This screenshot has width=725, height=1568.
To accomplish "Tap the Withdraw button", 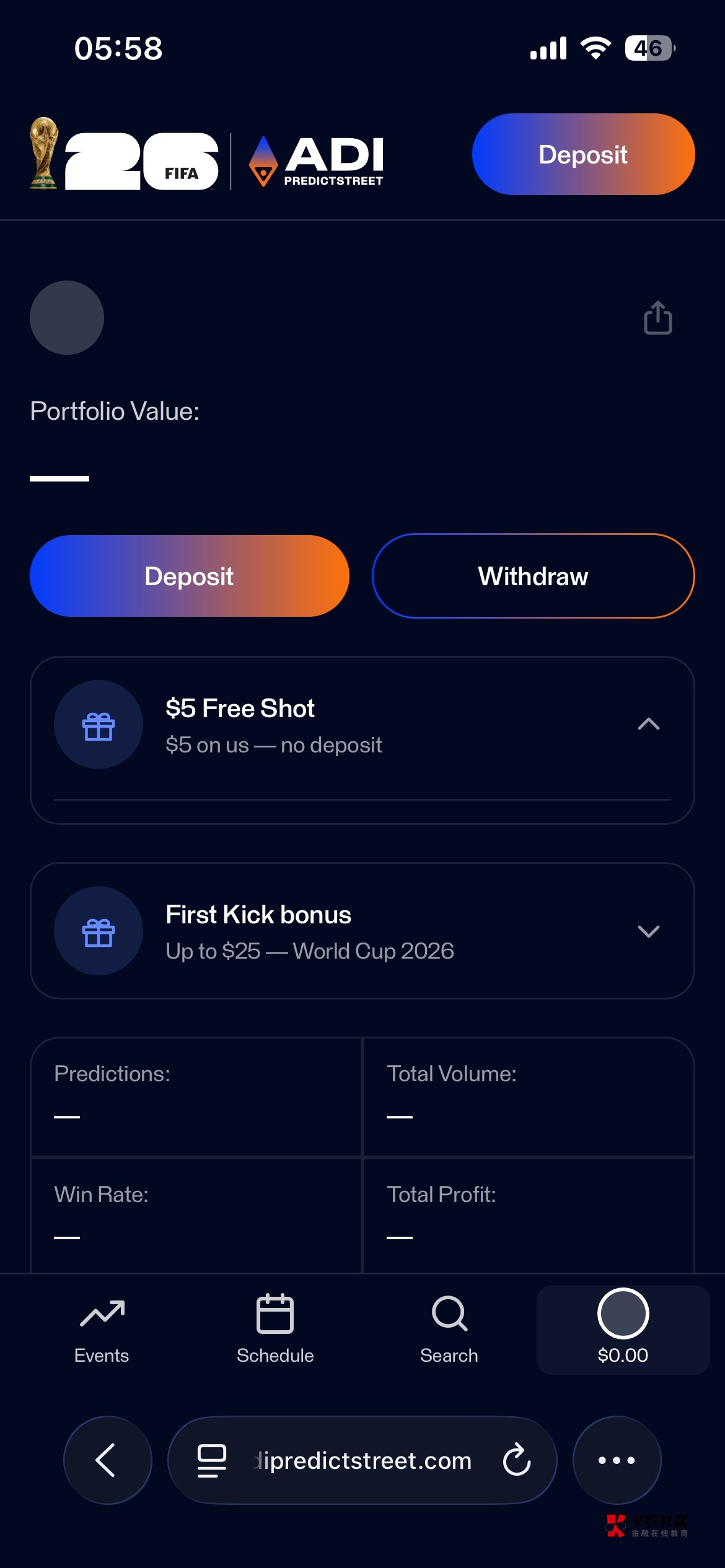I will click(x=534, y=576).
